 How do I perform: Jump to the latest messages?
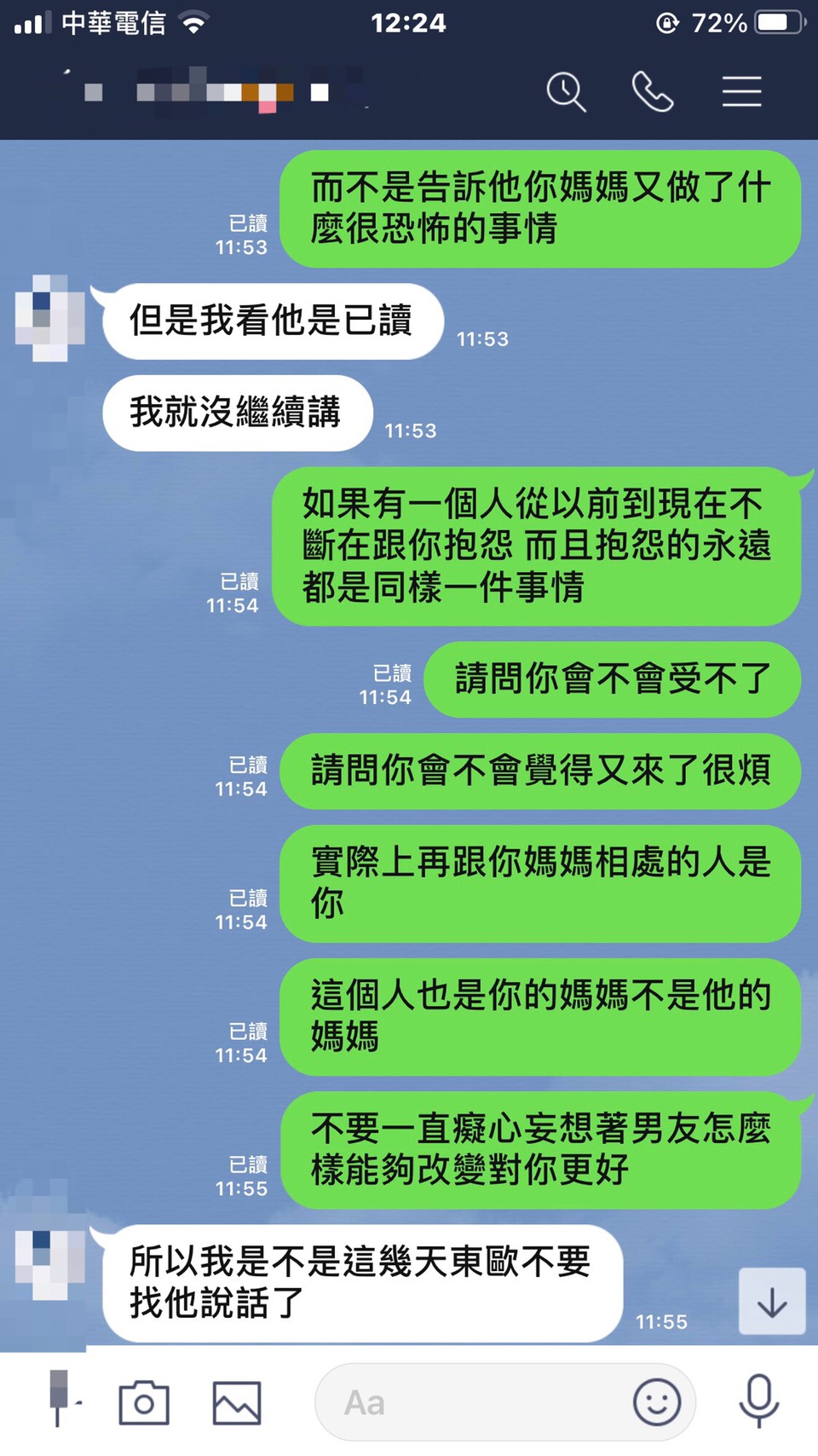[x=771, y=1302]
